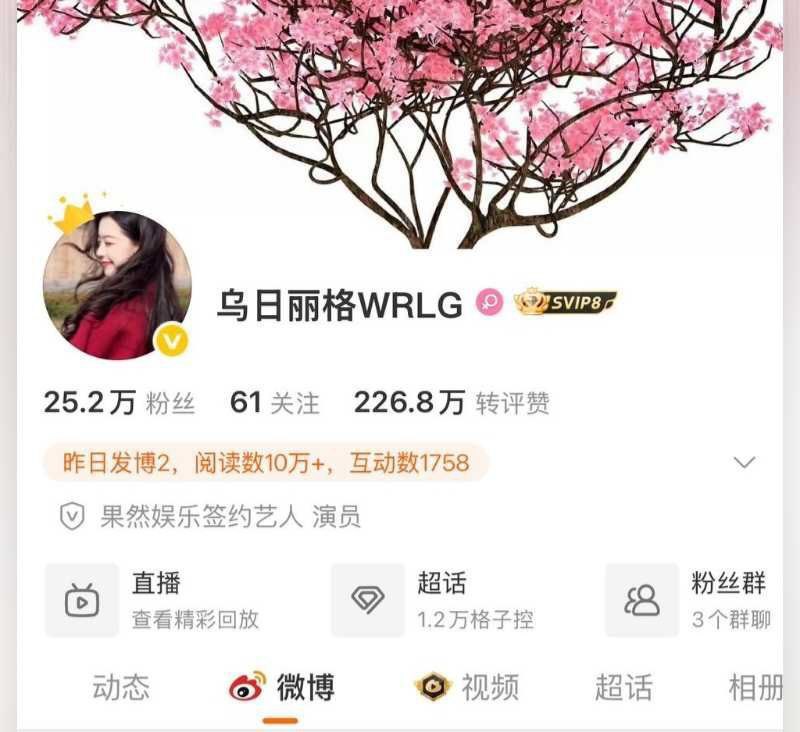Screen dimensions: 800x732
Task: Switch to the 视频 tab
Action: 468,687
